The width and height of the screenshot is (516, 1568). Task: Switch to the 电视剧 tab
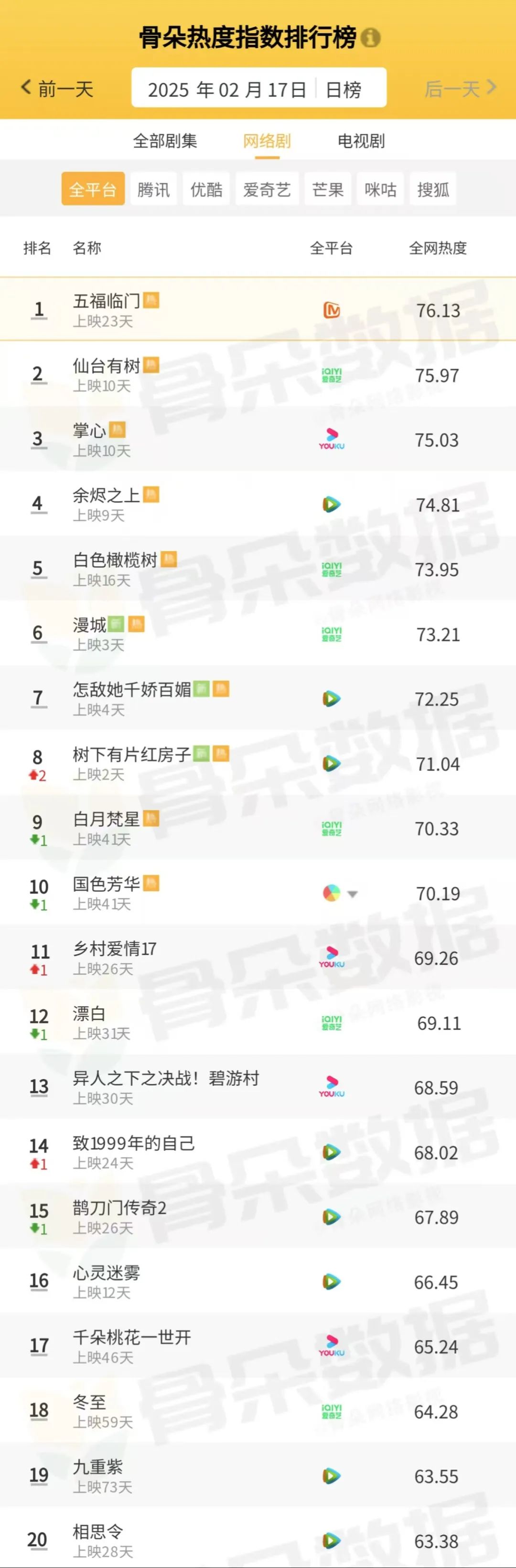tap(361, 141)
